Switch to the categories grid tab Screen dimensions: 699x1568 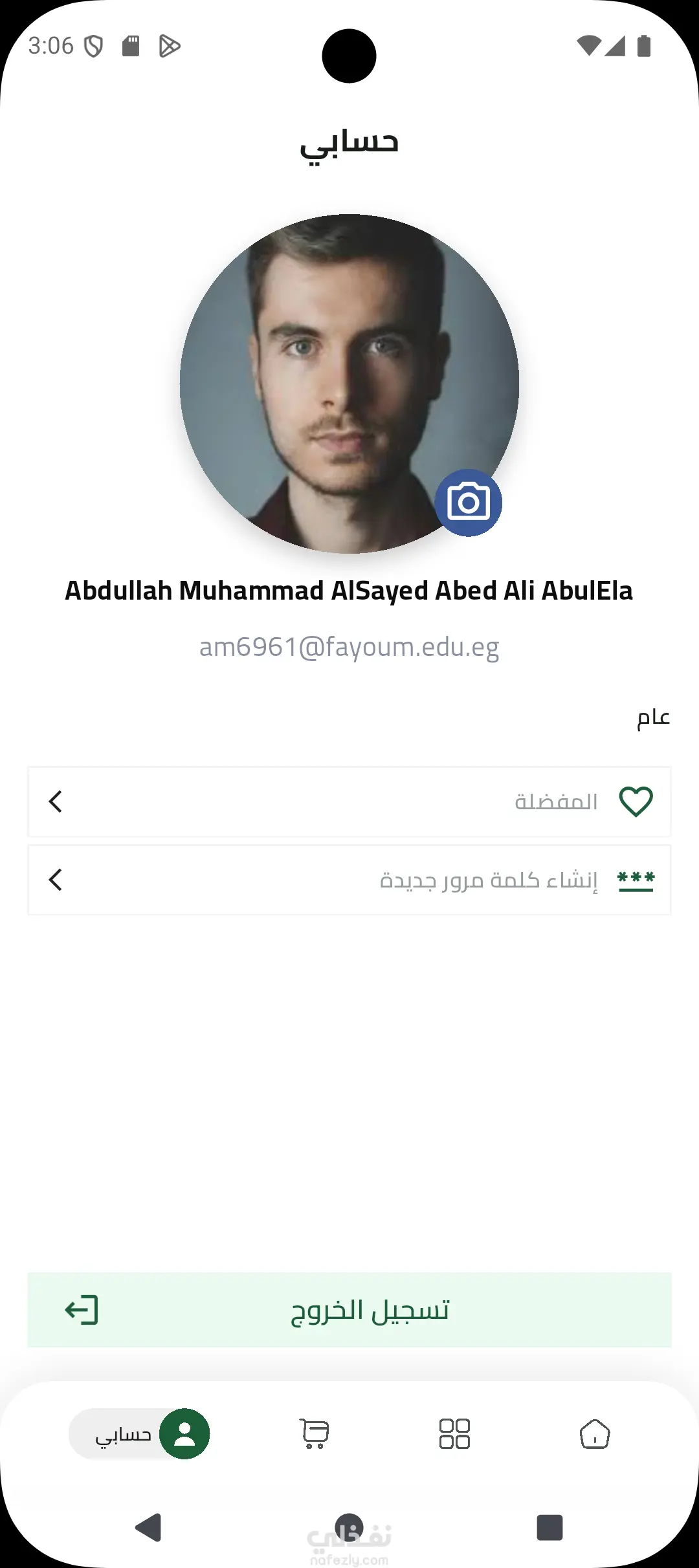[x=454, y=1434]
